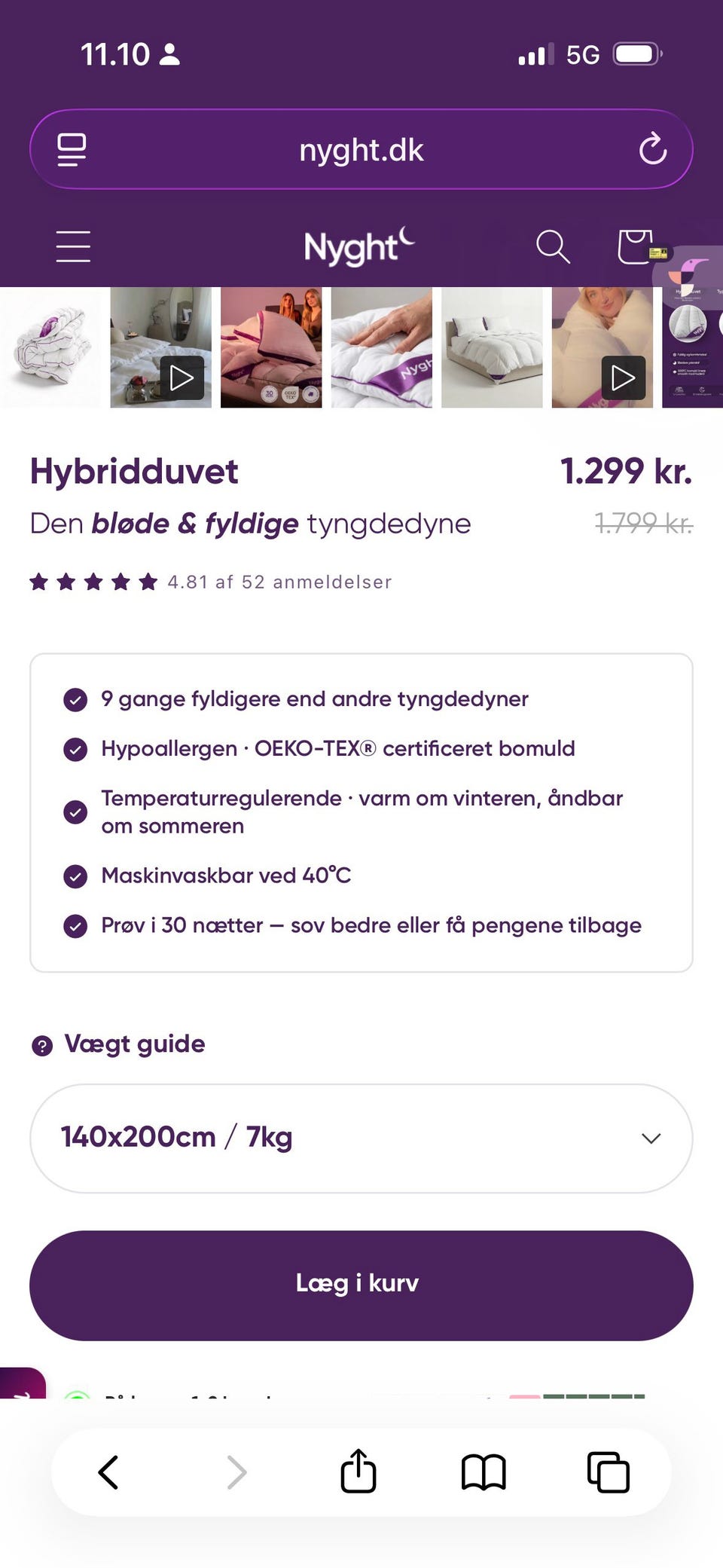This screenshot has height=1568, width=723.
Task: Reload the nyght.dk page
Action: click(652, 149)
